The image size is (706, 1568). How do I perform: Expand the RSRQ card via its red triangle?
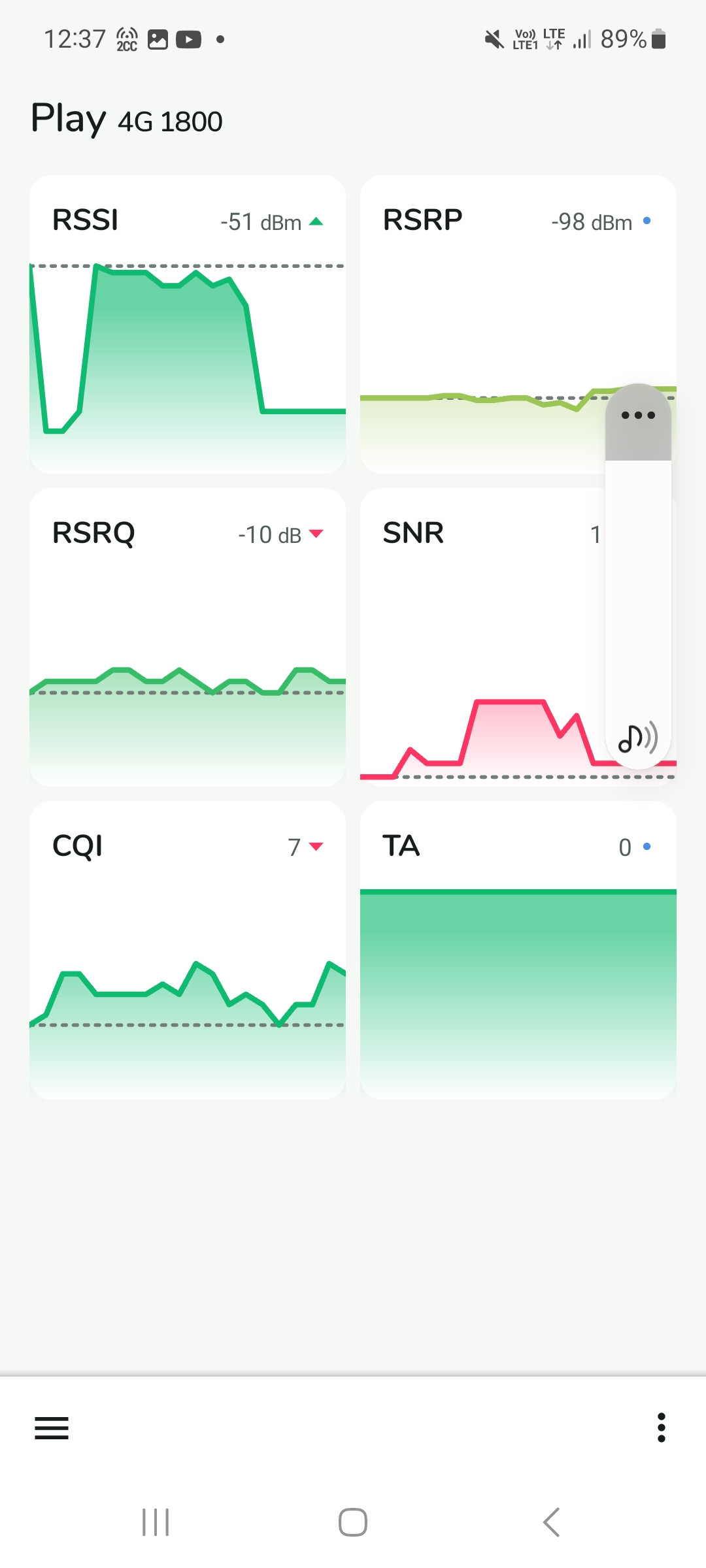click(x=318, y=534)
